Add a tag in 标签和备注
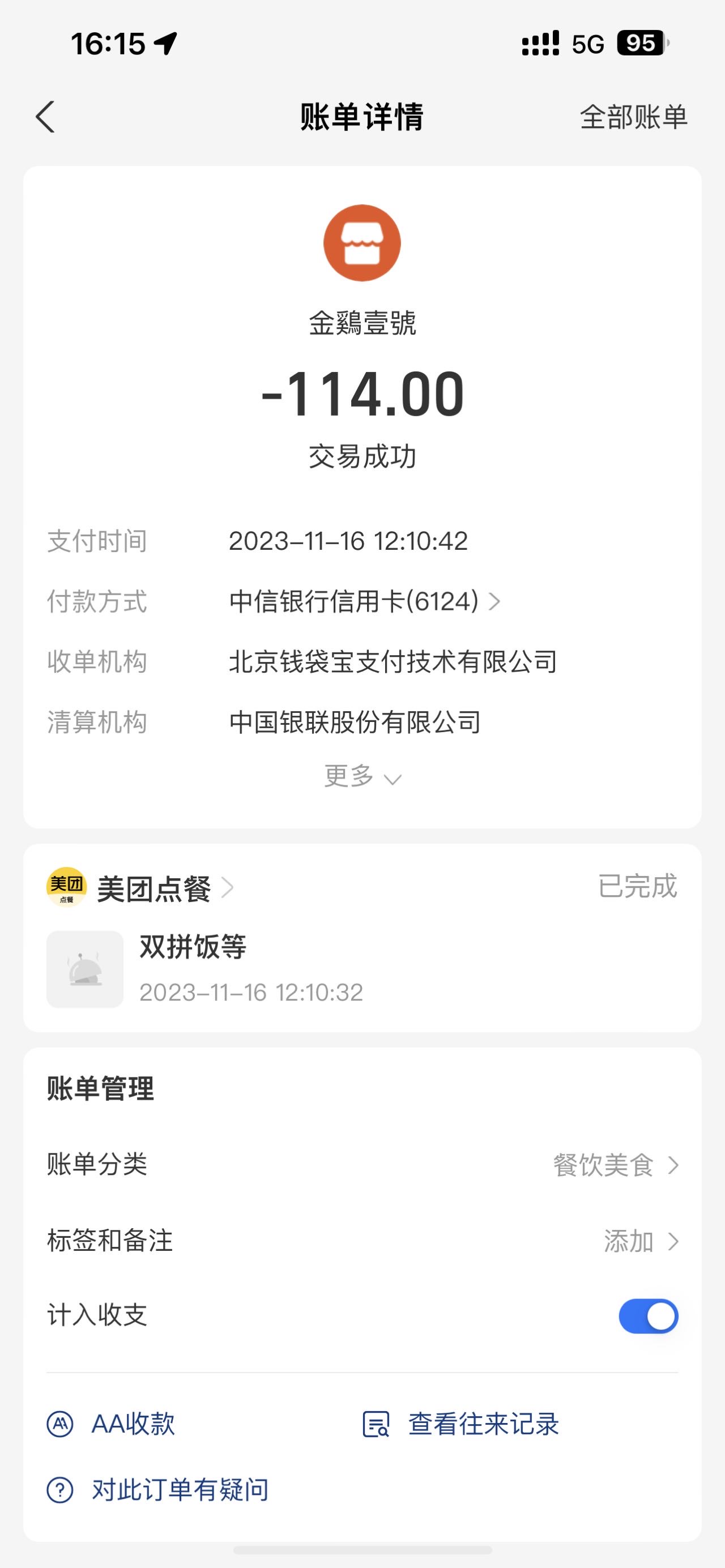 click(x=362, y=1241)
